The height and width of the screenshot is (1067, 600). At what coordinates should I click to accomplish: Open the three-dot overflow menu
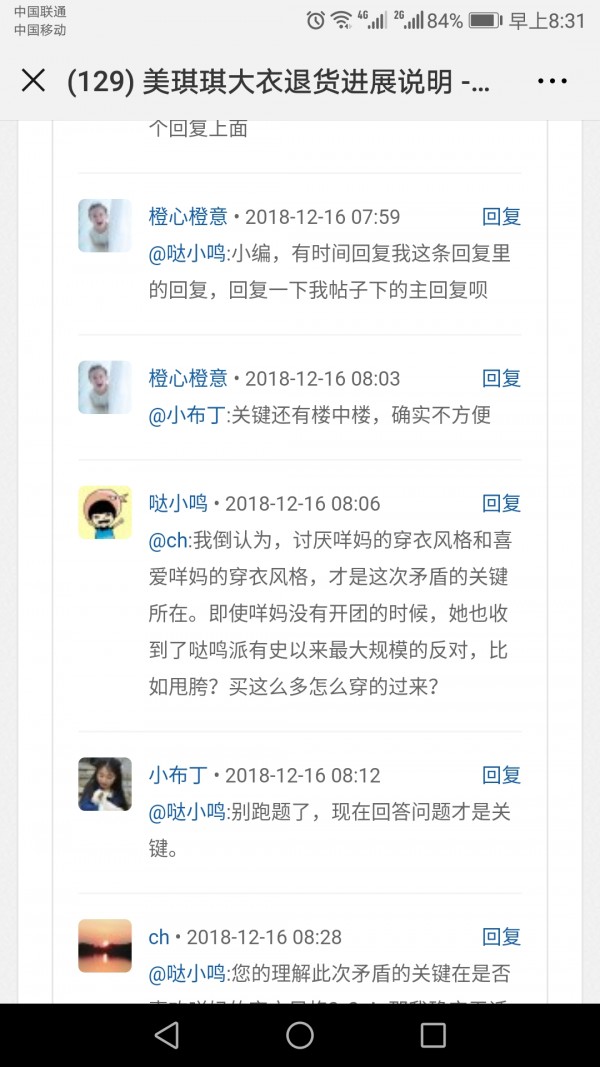point(552,81)
